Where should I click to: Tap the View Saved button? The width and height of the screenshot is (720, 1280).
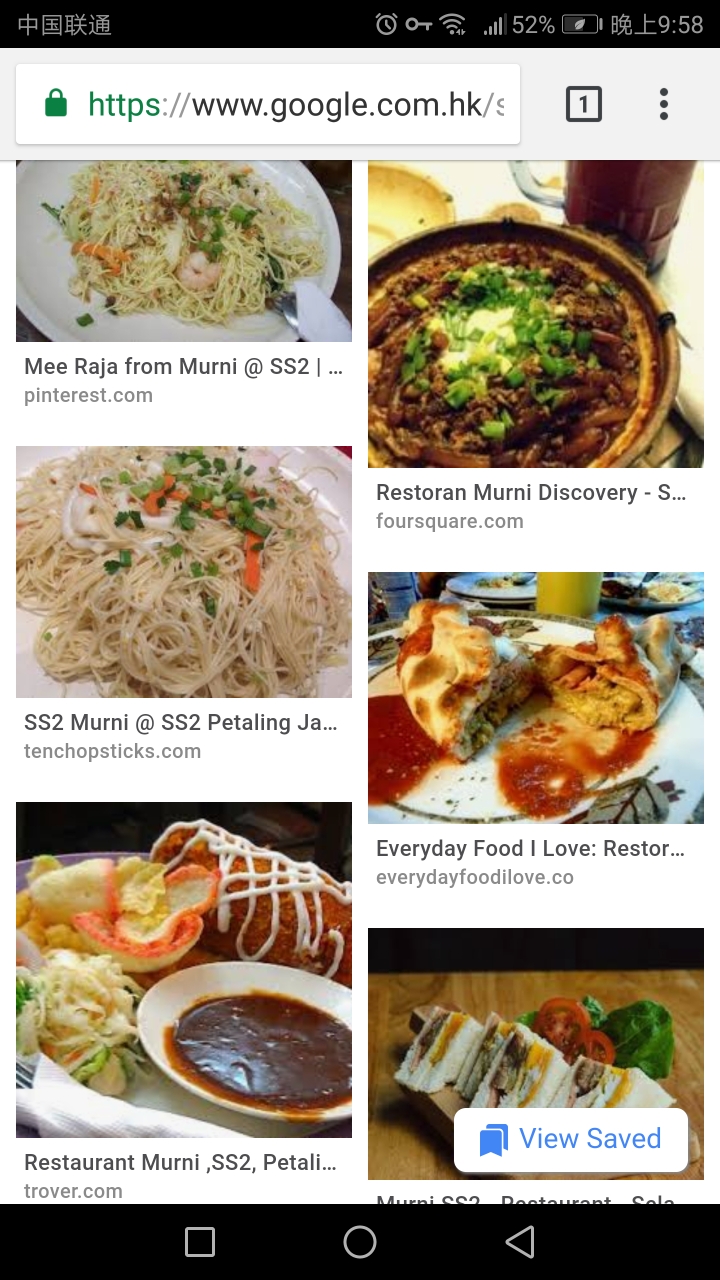pyautogui.click(x=571, y=1139)
